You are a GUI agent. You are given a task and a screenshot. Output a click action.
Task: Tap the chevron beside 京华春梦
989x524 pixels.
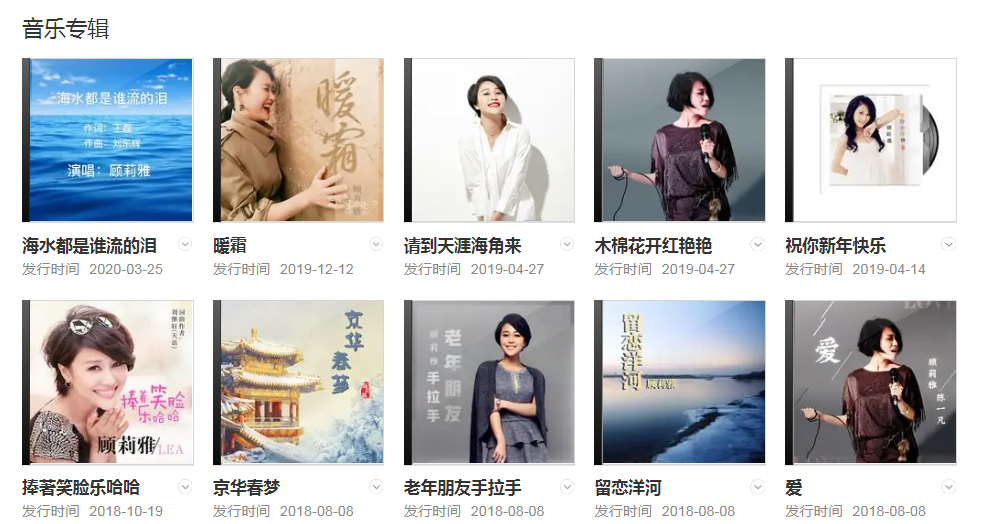click(x=376, y=487)
